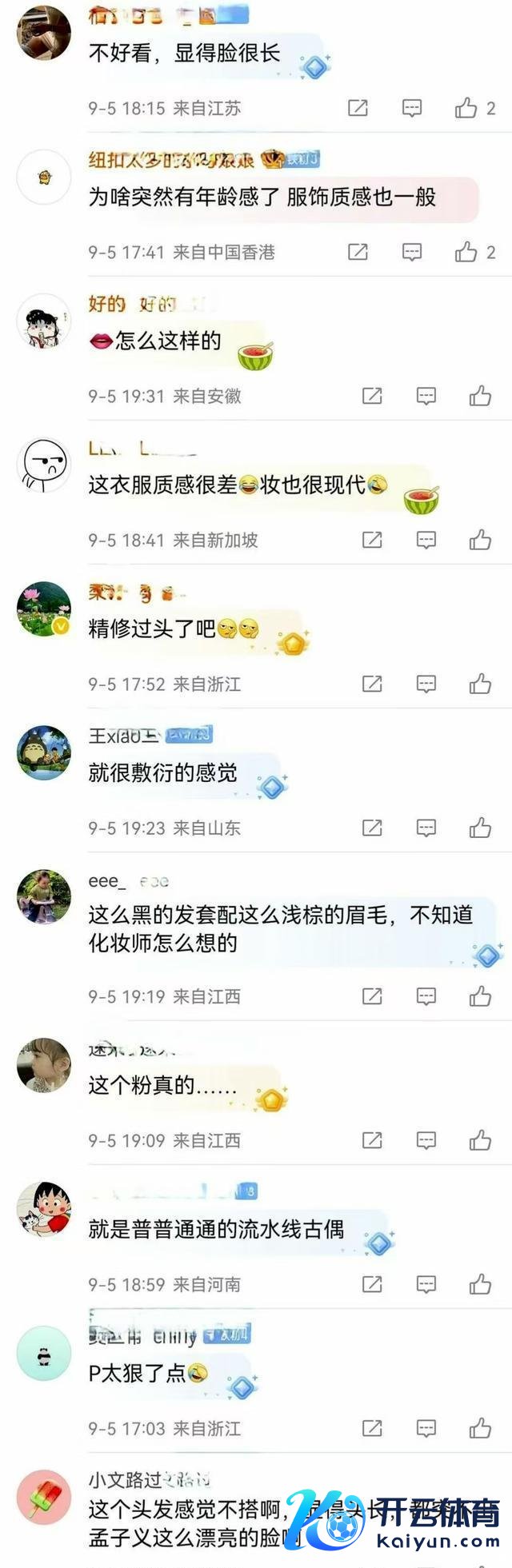
Task: Share the comment '为啥突然有年龄感了'
Action: point(358,252)
